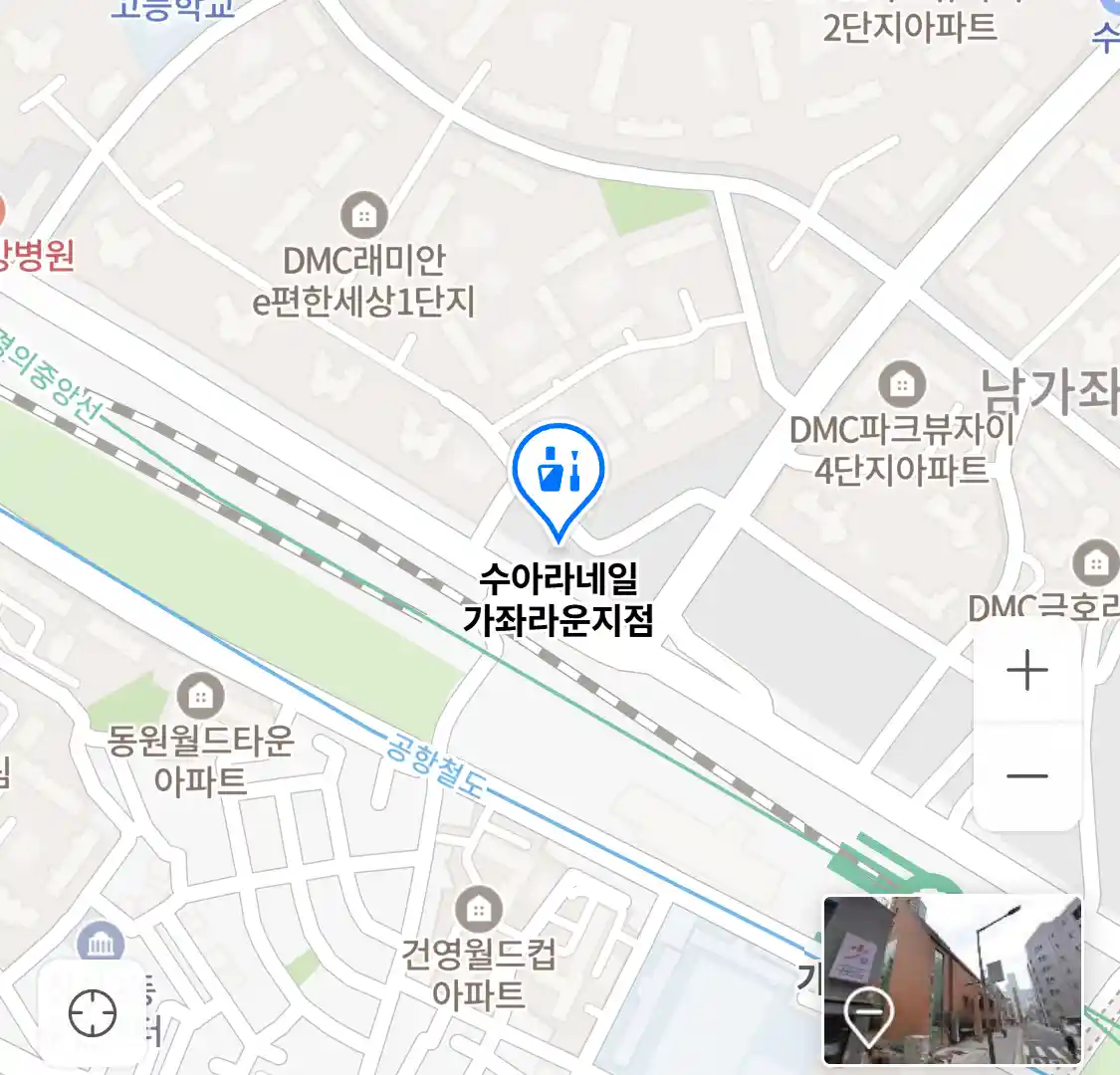Center map on my current location
The width and height of the screenshot is (1120, 1075).
pyautogui.click(x=93, y=1014)
